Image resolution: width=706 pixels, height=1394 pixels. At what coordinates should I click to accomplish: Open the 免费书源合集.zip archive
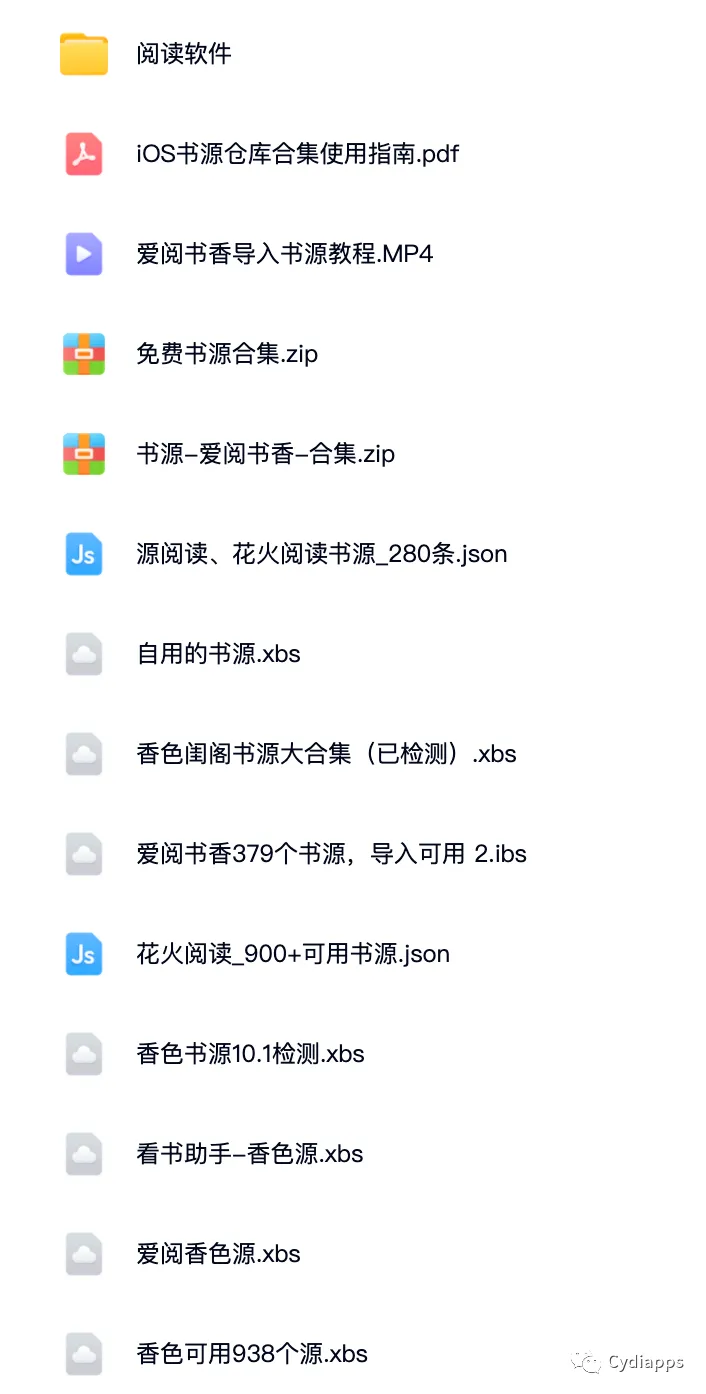click(227, 354)
